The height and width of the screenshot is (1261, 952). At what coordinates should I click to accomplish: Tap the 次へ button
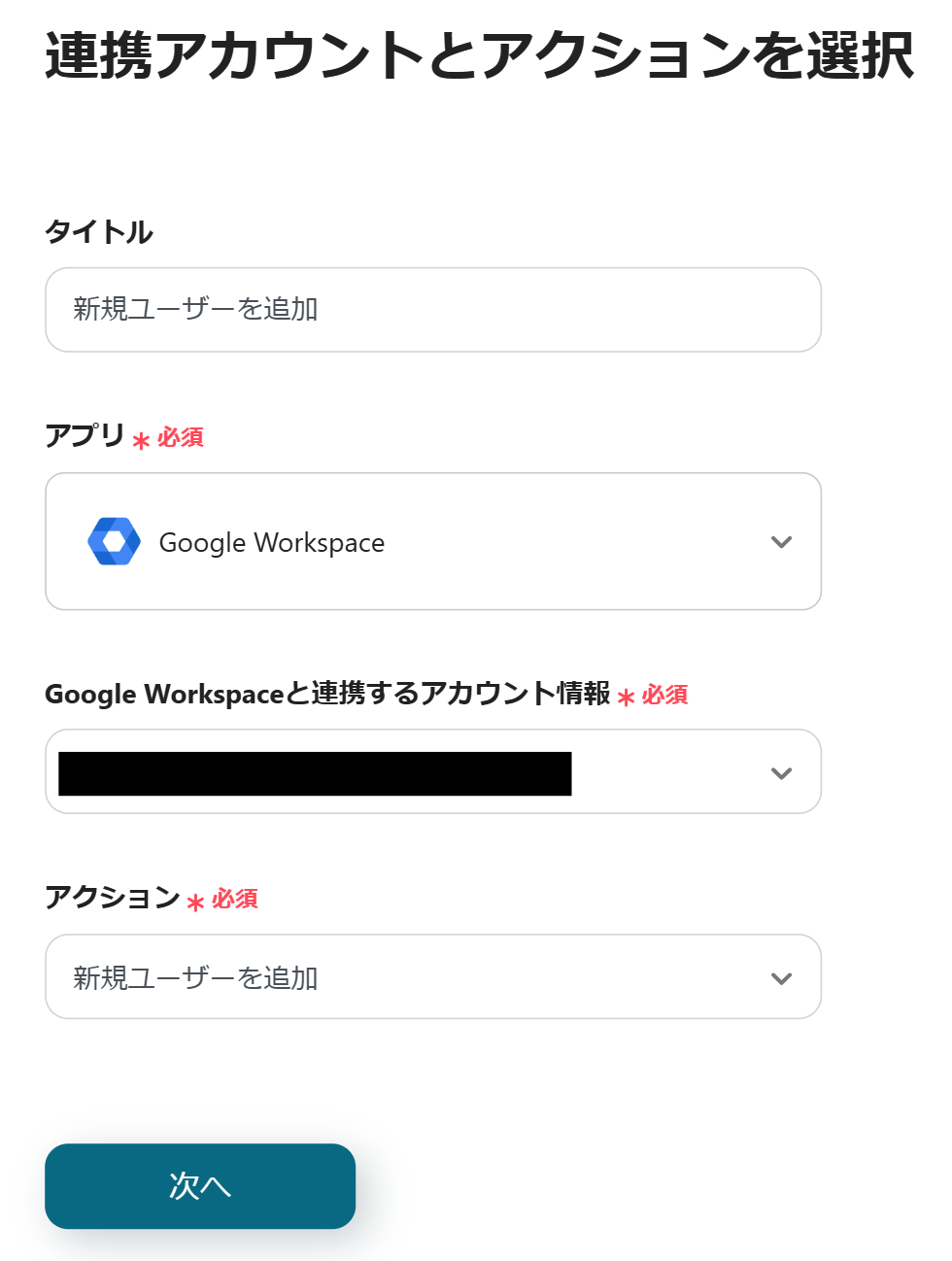200,1186
